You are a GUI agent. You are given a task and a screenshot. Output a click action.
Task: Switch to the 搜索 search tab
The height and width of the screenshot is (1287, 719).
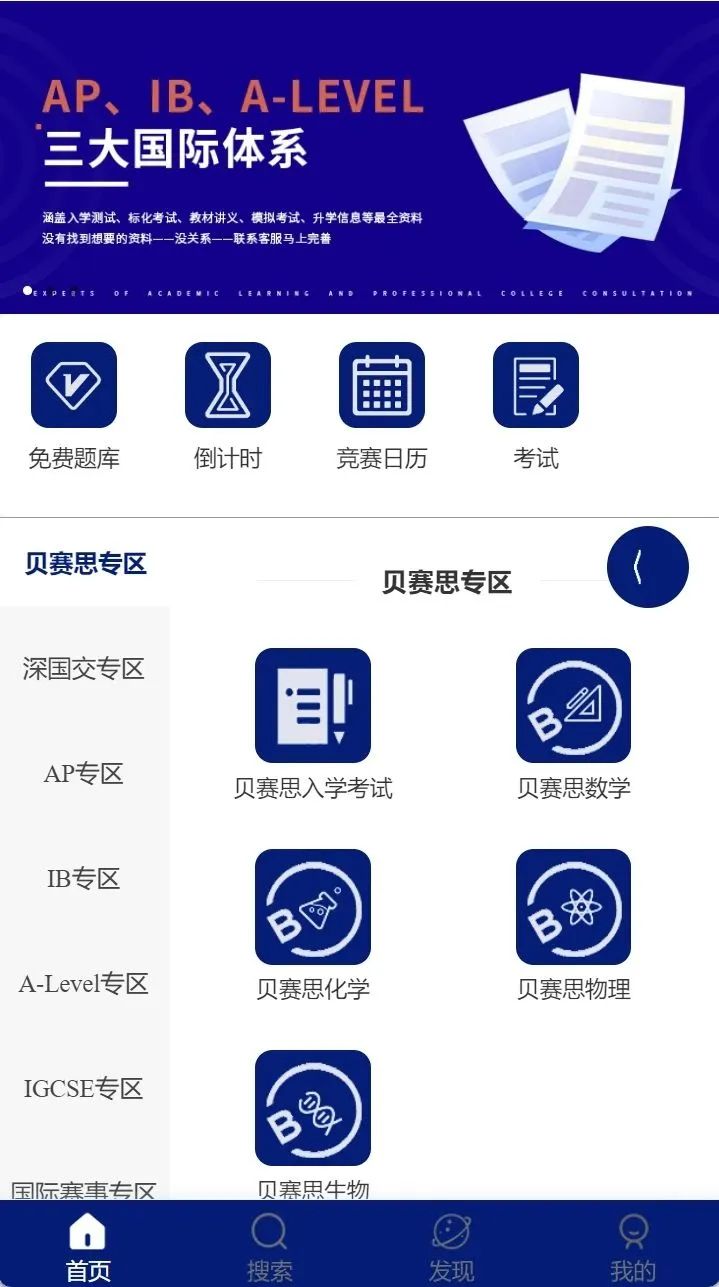click(x=269, y=1245)
